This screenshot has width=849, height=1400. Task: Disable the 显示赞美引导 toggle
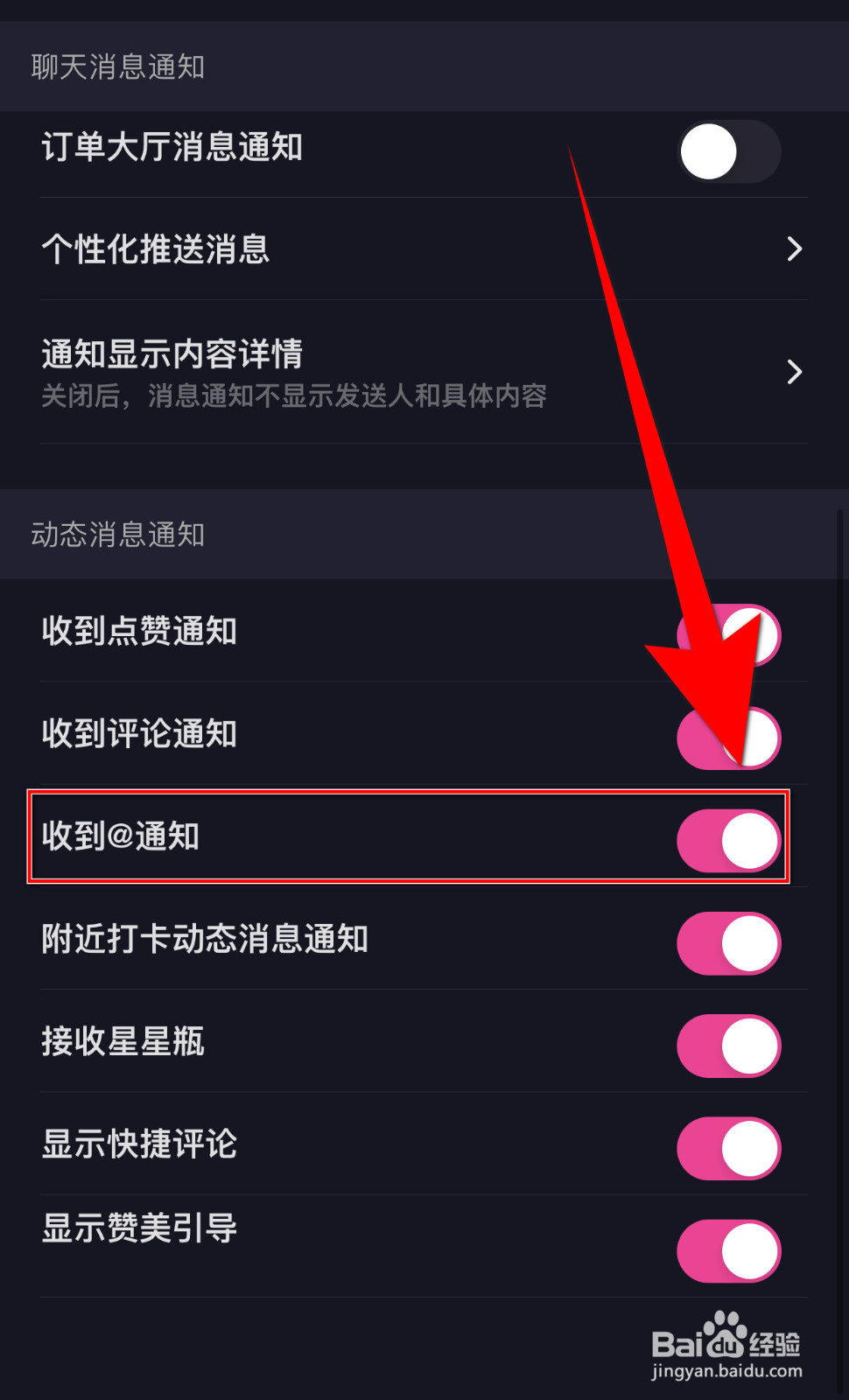click(729, 1251)
